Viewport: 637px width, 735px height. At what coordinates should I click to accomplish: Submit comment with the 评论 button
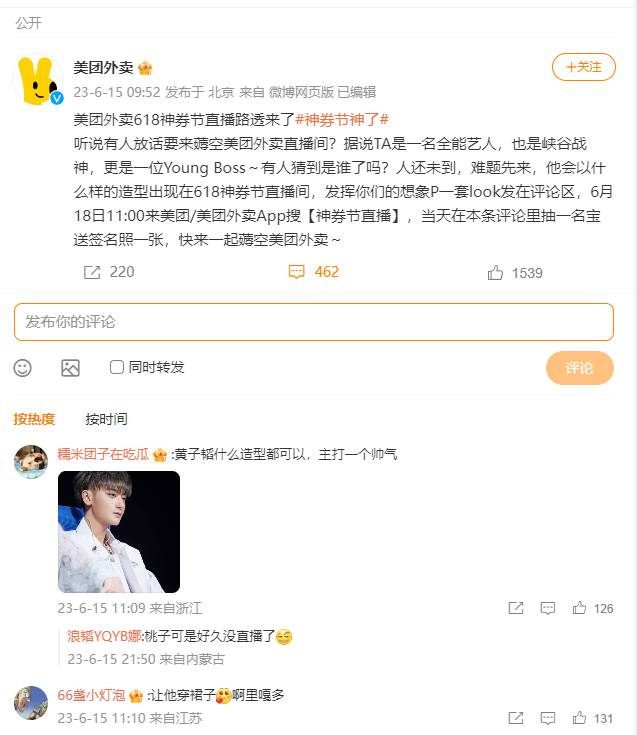579,368
